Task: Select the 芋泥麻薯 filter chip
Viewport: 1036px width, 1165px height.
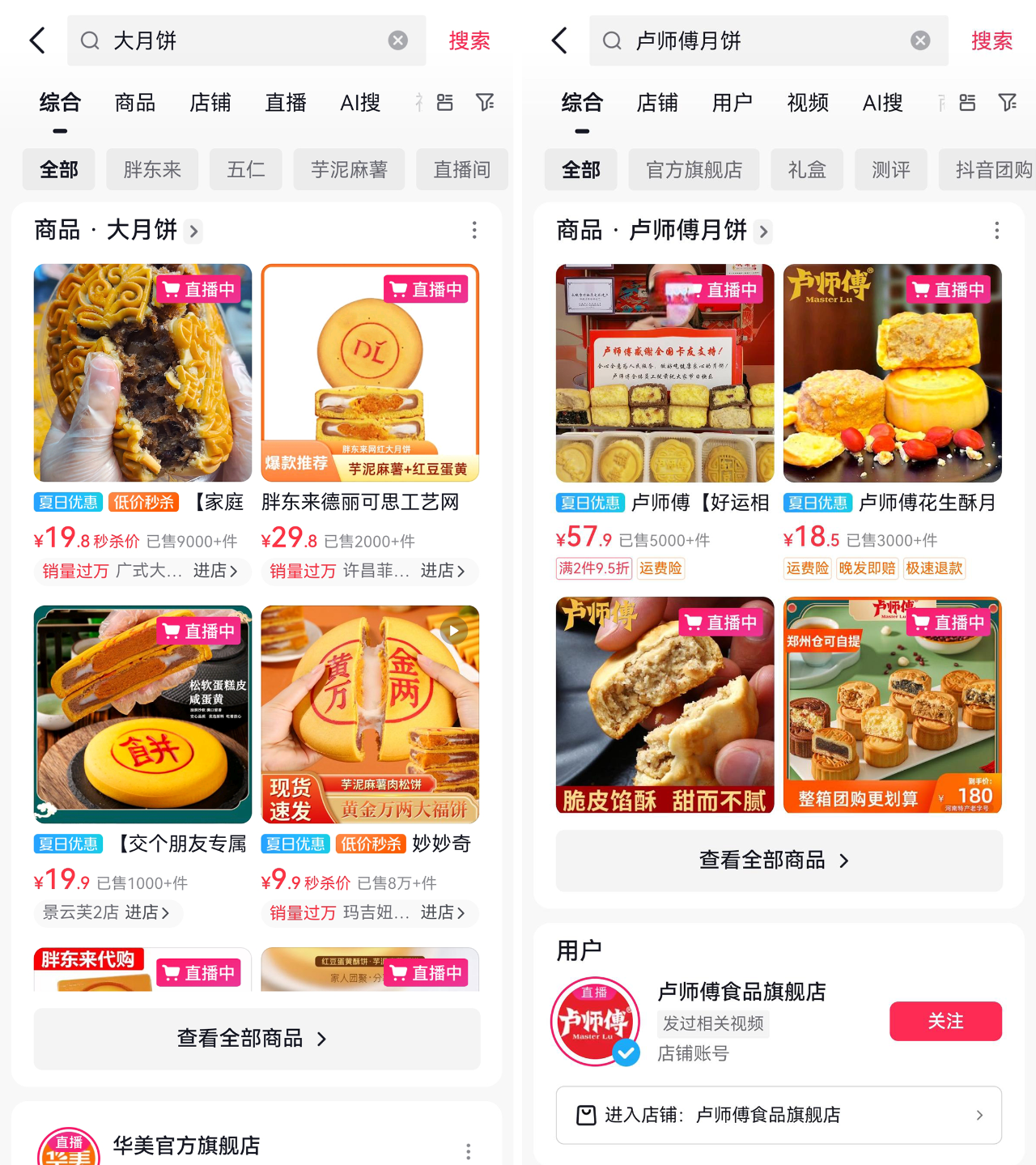Action: click(x=349, y=169)
